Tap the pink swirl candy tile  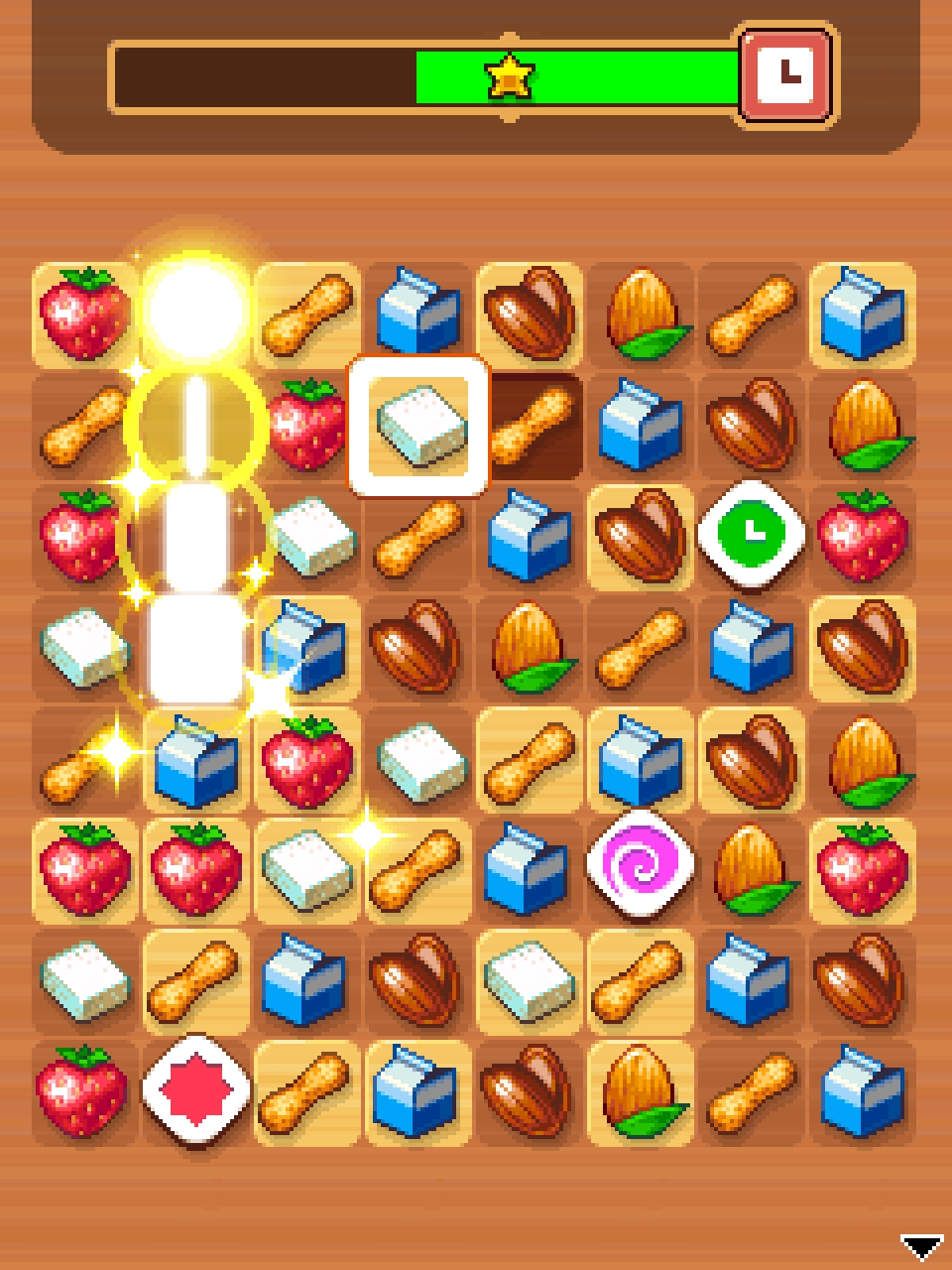click(640, 865)
